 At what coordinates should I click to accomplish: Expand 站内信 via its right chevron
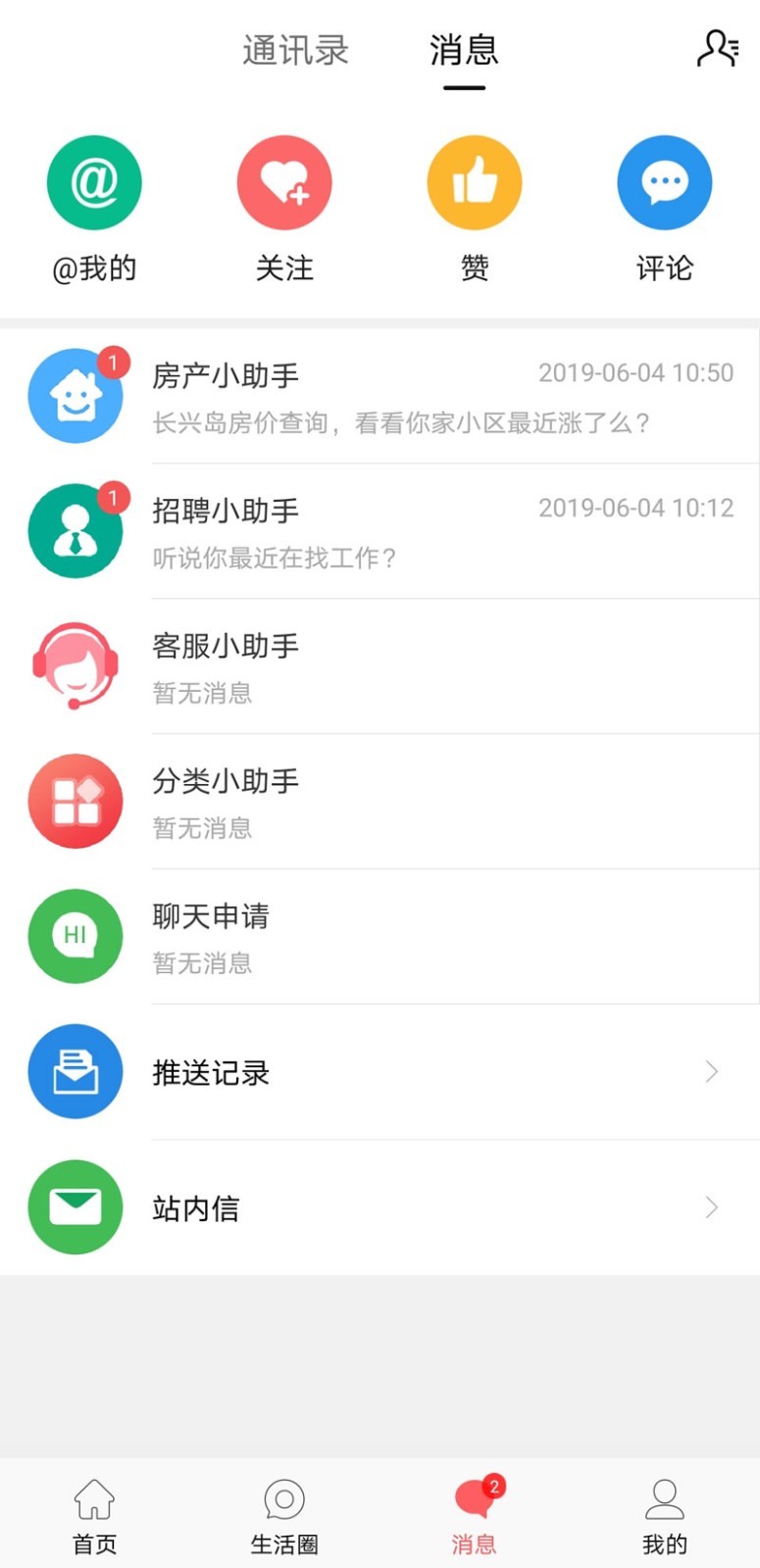(x=711, y=1208)
